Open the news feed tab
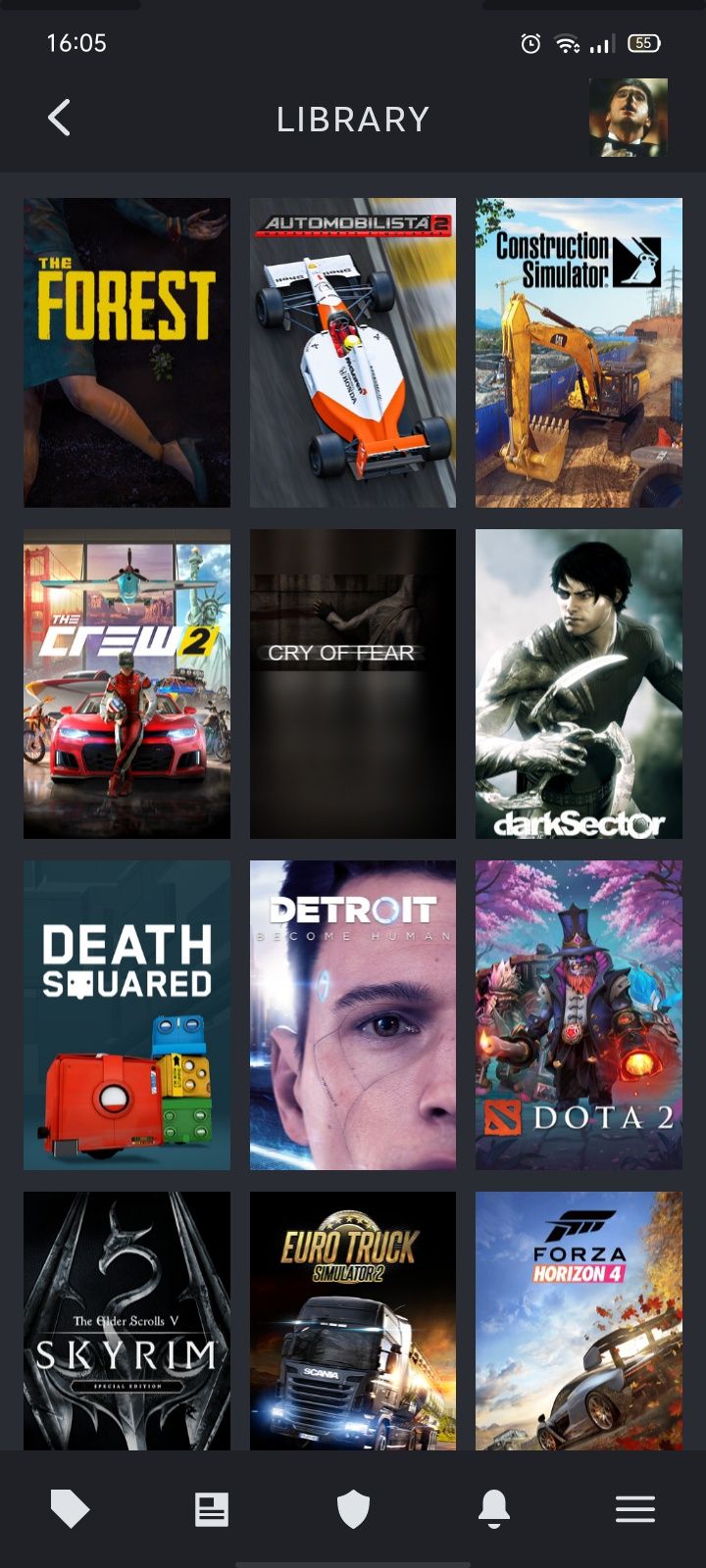The image size is (706, 1568). 212,1509
